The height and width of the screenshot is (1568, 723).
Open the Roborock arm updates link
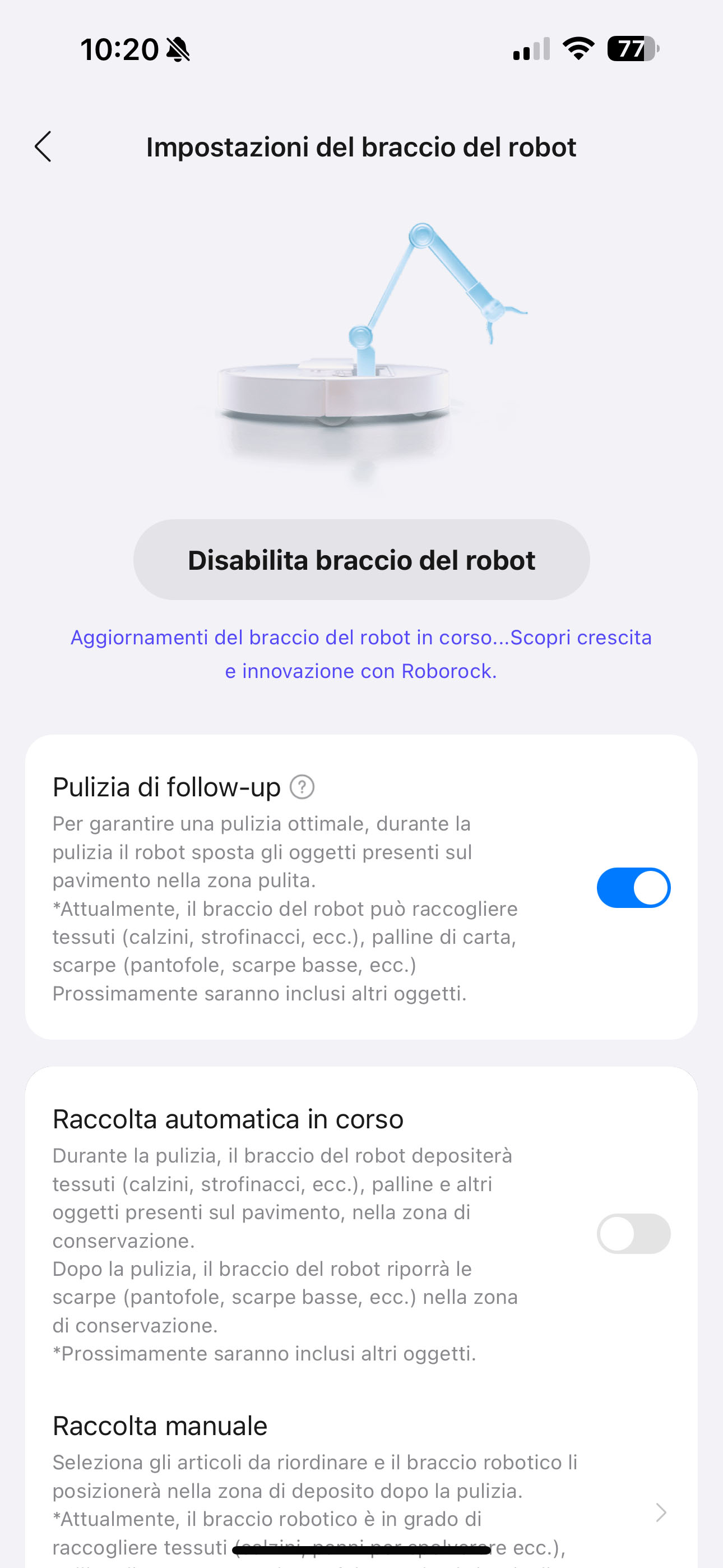(361, 654)
